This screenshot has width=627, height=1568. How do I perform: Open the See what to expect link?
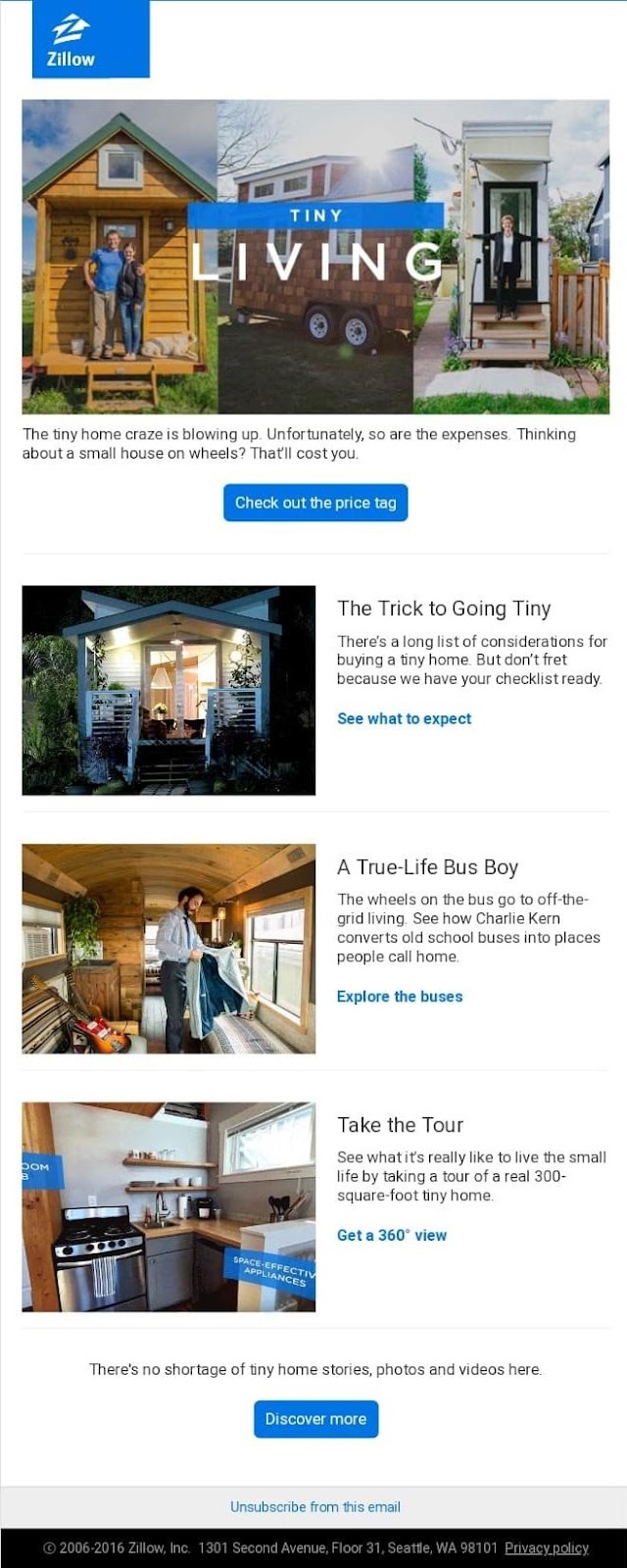(x=404, y=718)
